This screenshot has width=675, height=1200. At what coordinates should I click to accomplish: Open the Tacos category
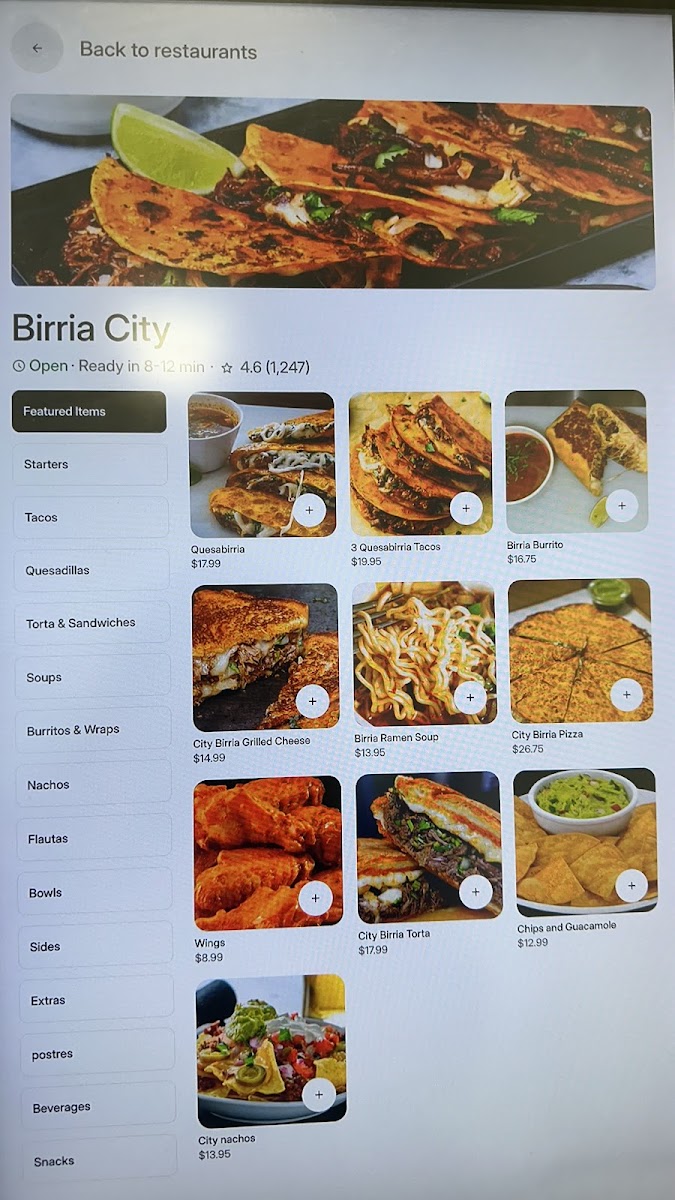91,518
